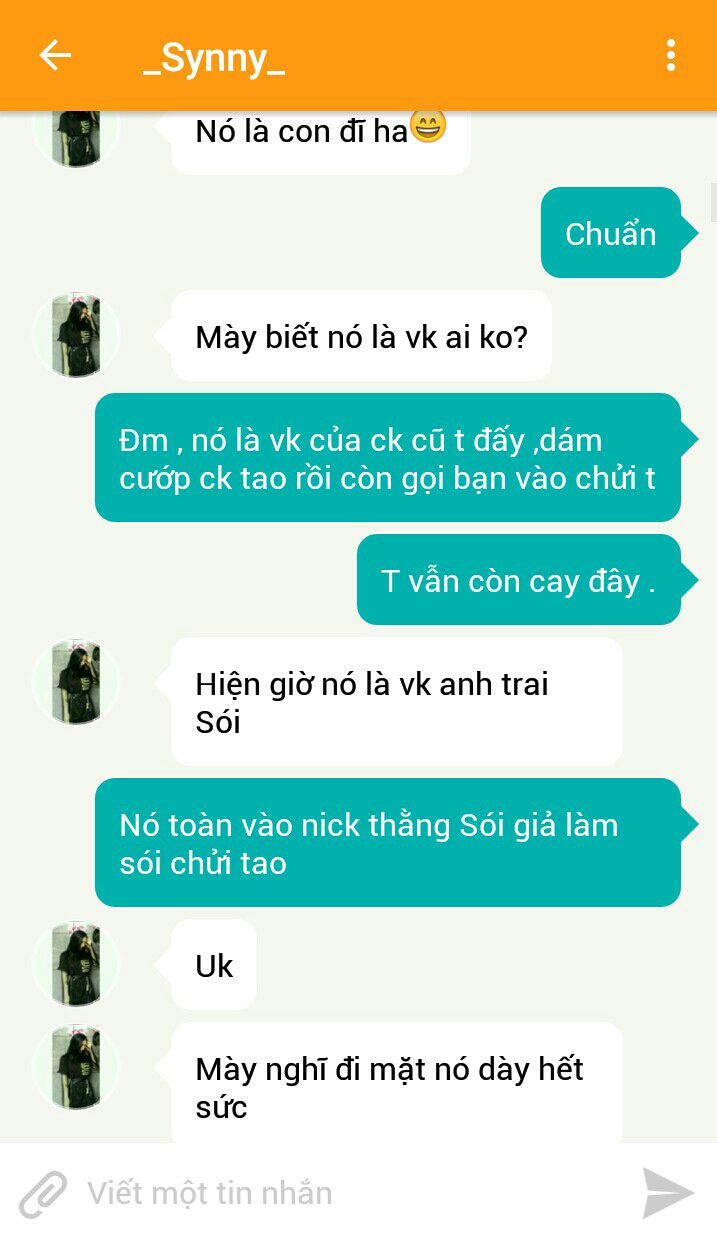Open _Synny_ chat title in header

[214, 58]
